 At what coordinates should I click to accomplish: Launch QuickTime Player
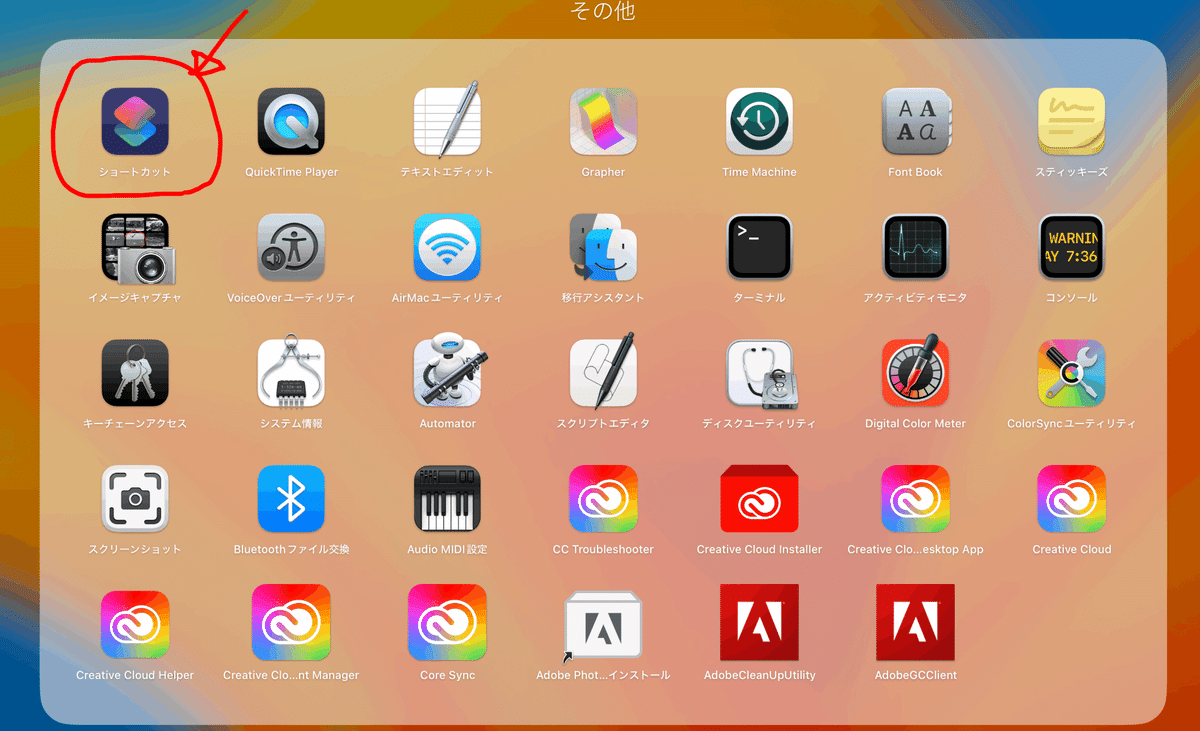click(x=291, y=122)
